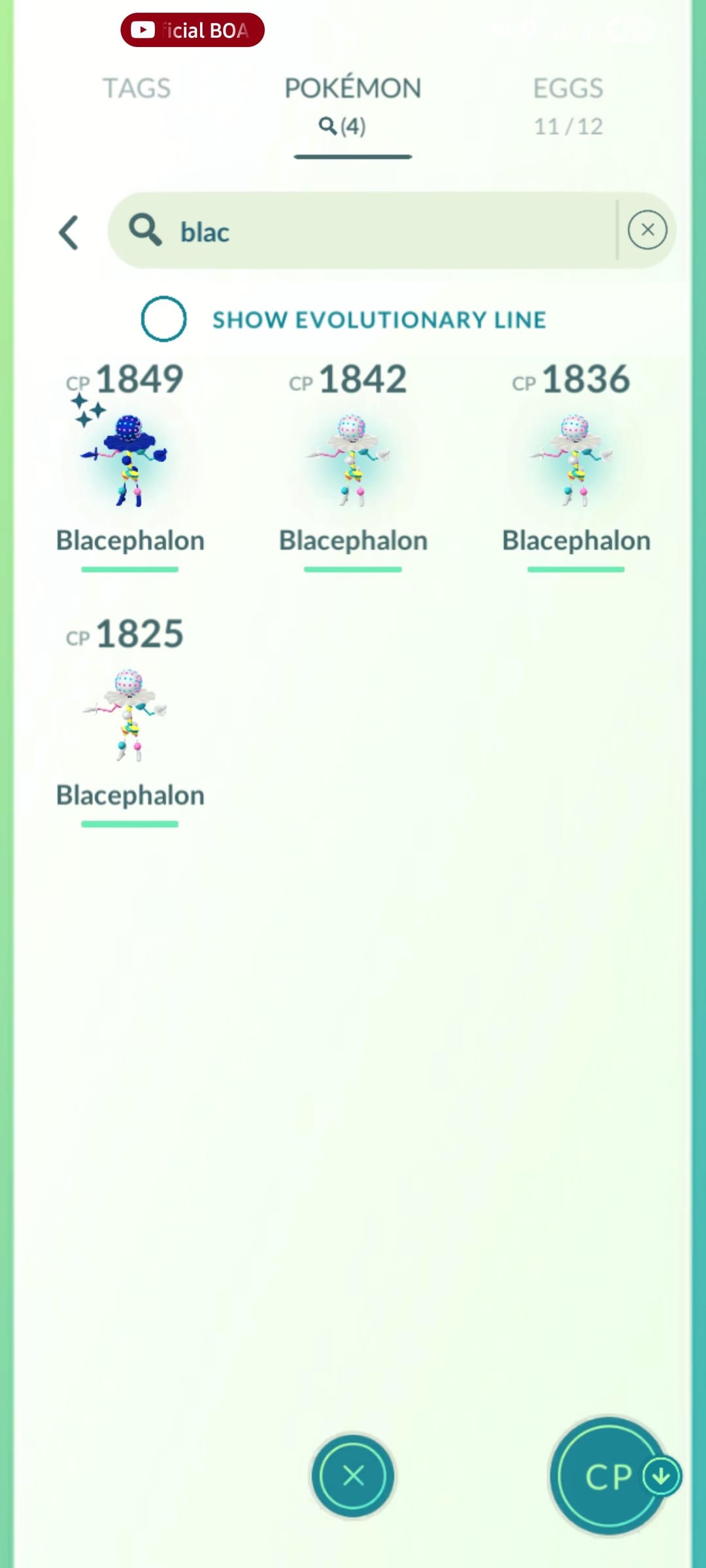Screen dimensions: 706x1568
Task: Go back with the left arrow
Action: 69,232
